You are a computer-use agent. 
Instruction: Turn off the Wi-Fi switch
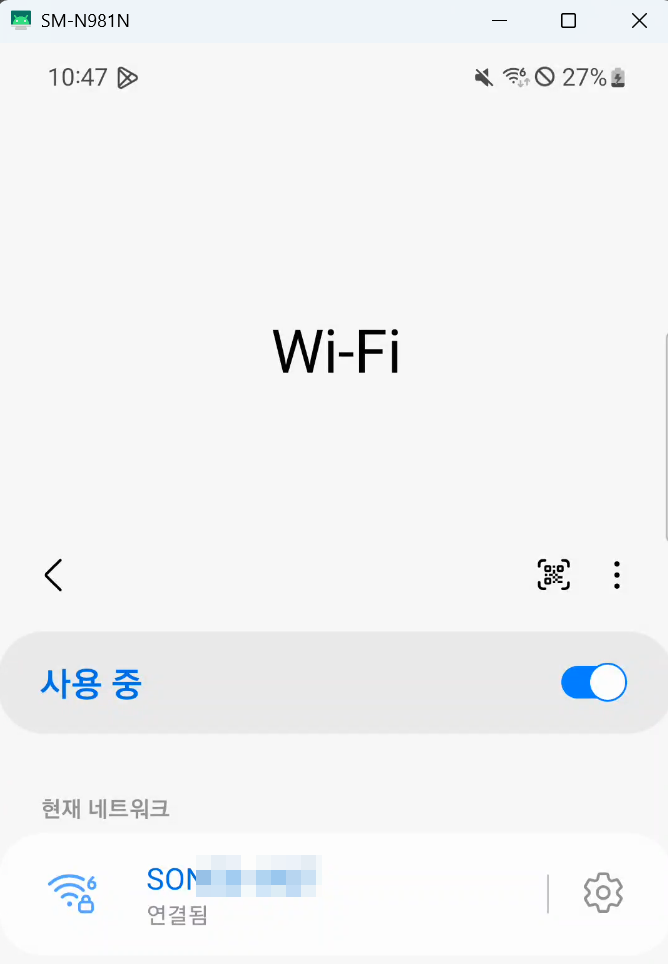[593, 684]
